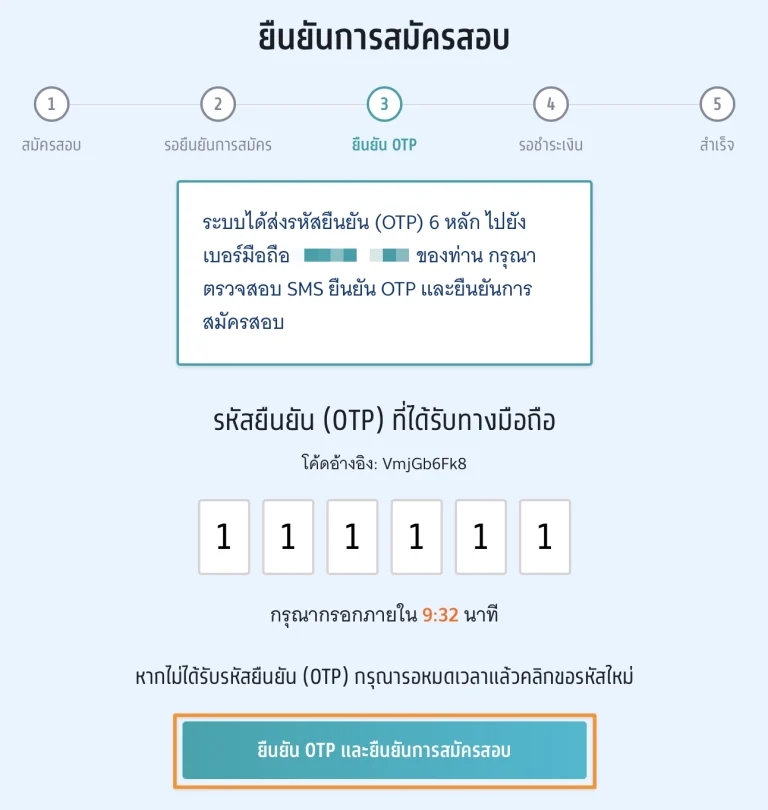Focus the fifth OTP digit box
The width and height of the screenshot is (768, 810).
[480, 537]
